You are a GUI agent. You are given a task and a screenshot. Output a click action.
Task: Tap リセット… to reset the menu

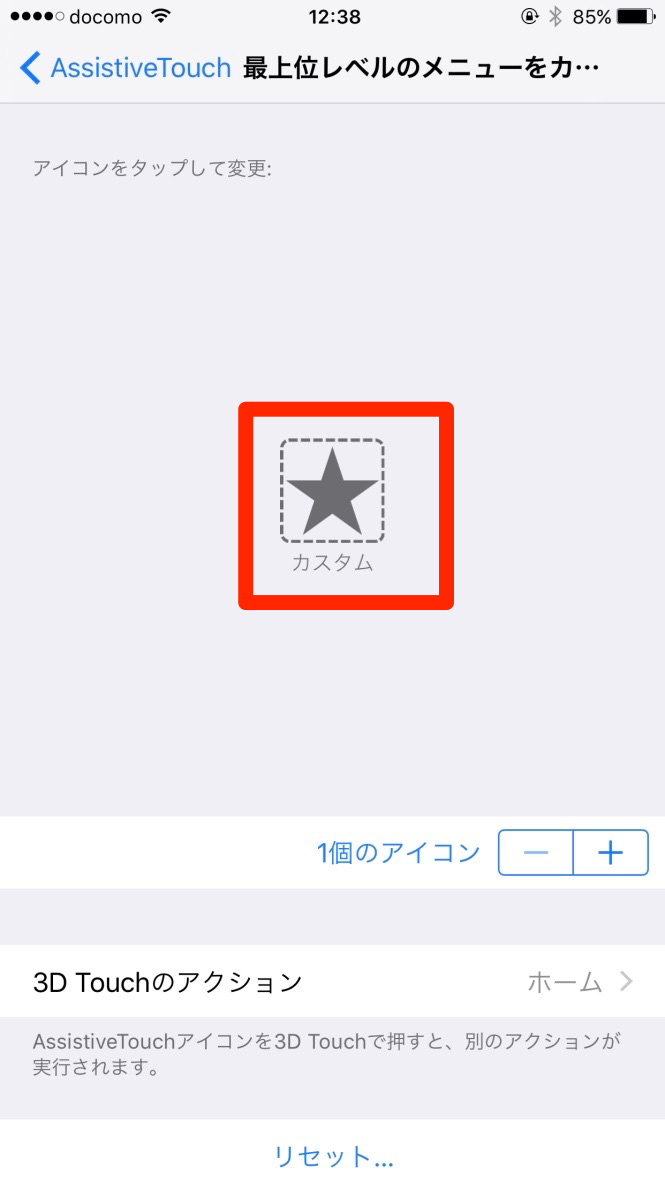pyautogui.click(x=333, y=1157)
